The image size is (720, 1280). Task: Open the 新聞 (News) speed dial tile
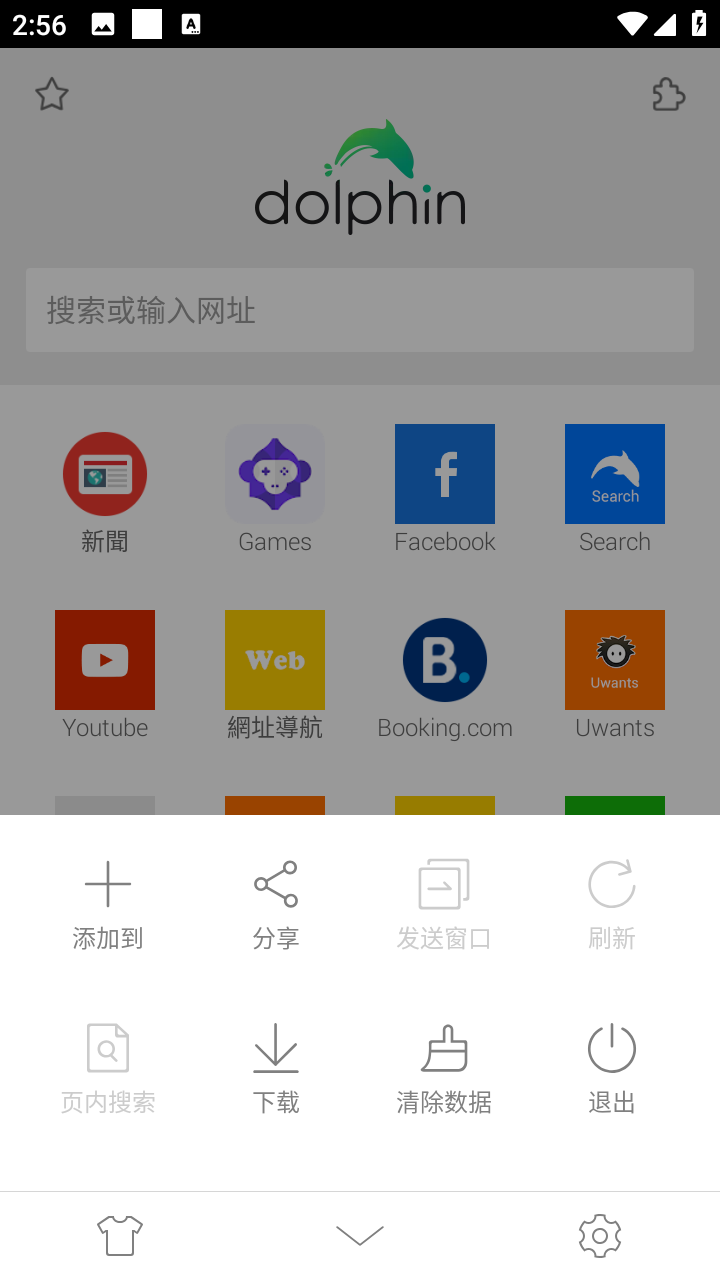(105, 473)
